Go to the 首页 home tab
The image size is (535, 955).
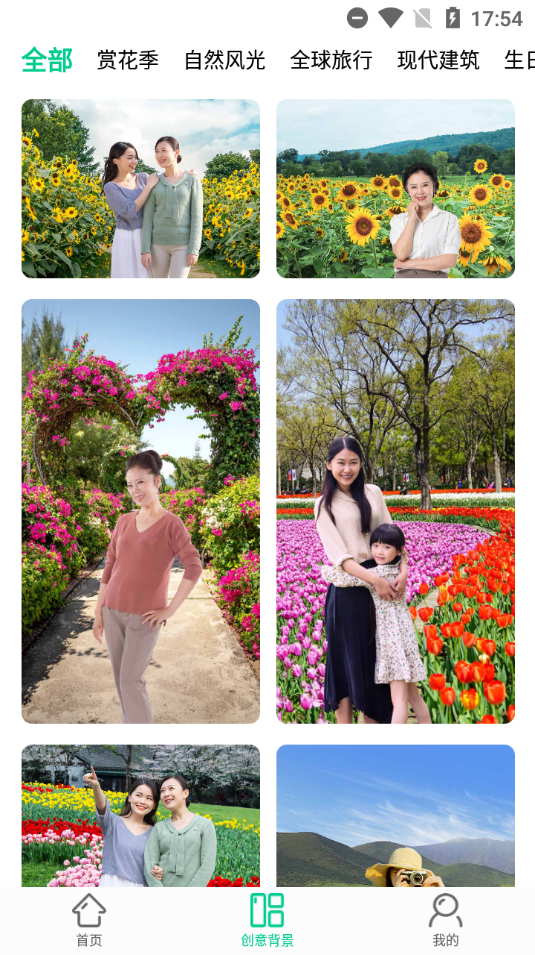(89, 920)
